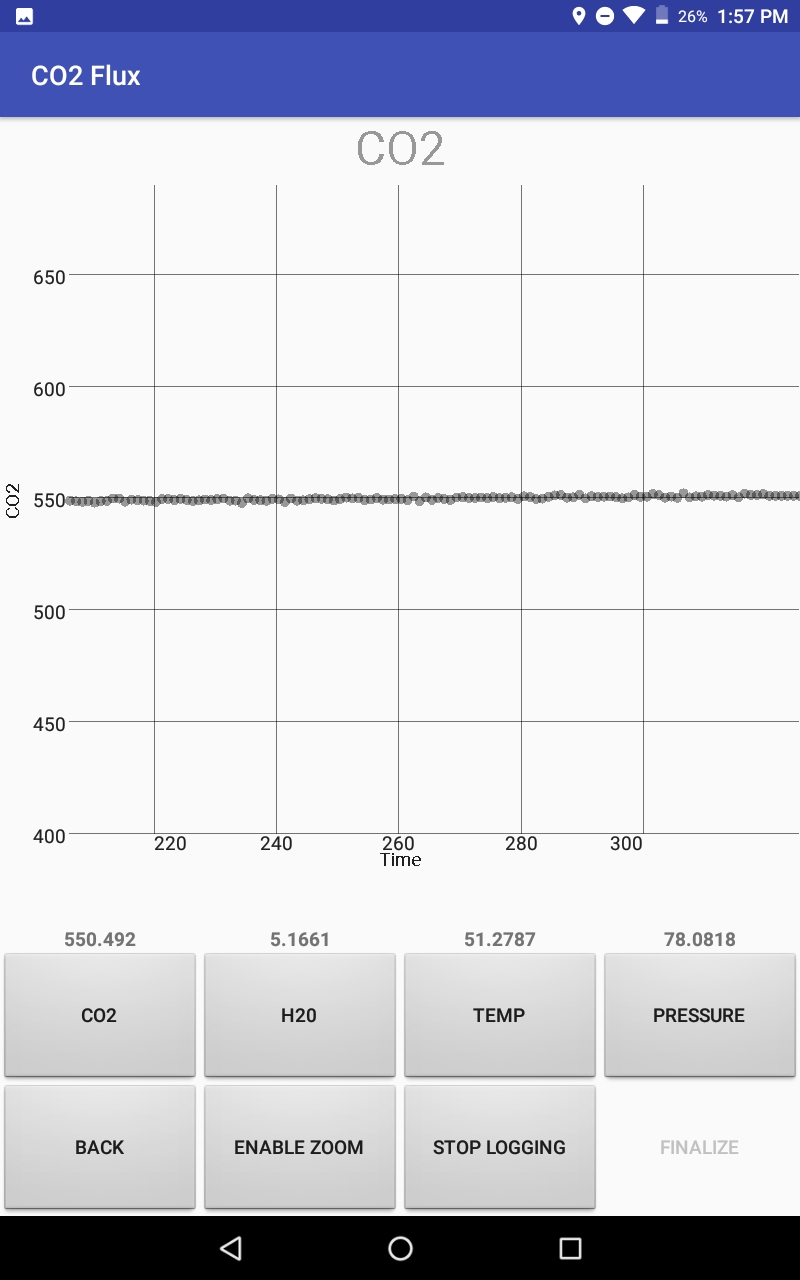This screenshot has height=1280, width=800.
Task: Open recent apps overview
Action: click(x=570, y=1248)
